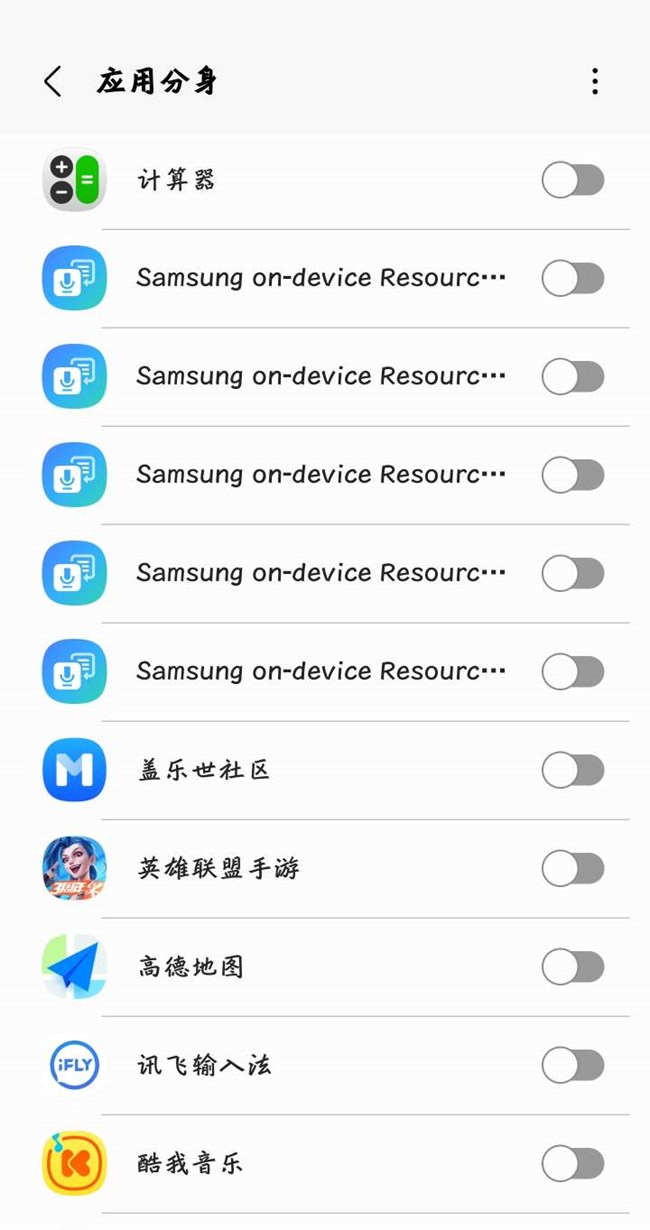
Task: Toggle the 盖乐世社区 switch
Action: click(572, 770)
